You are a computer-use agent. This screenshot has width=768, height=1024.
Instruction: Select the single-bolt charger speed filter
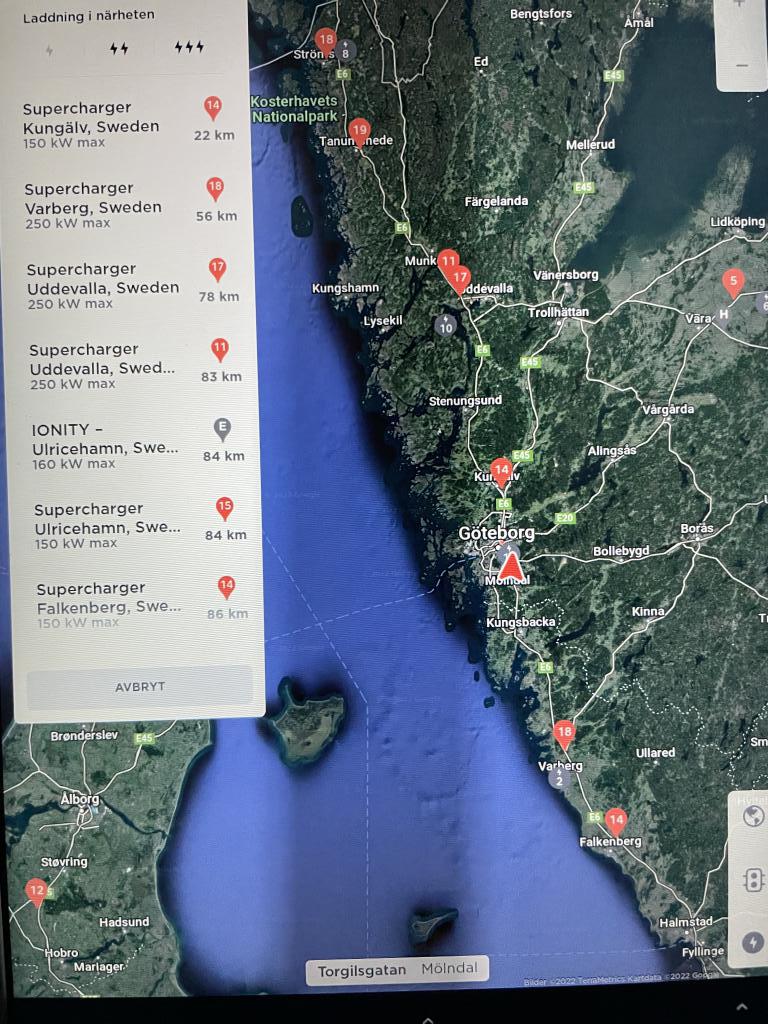tap(50, 49)
